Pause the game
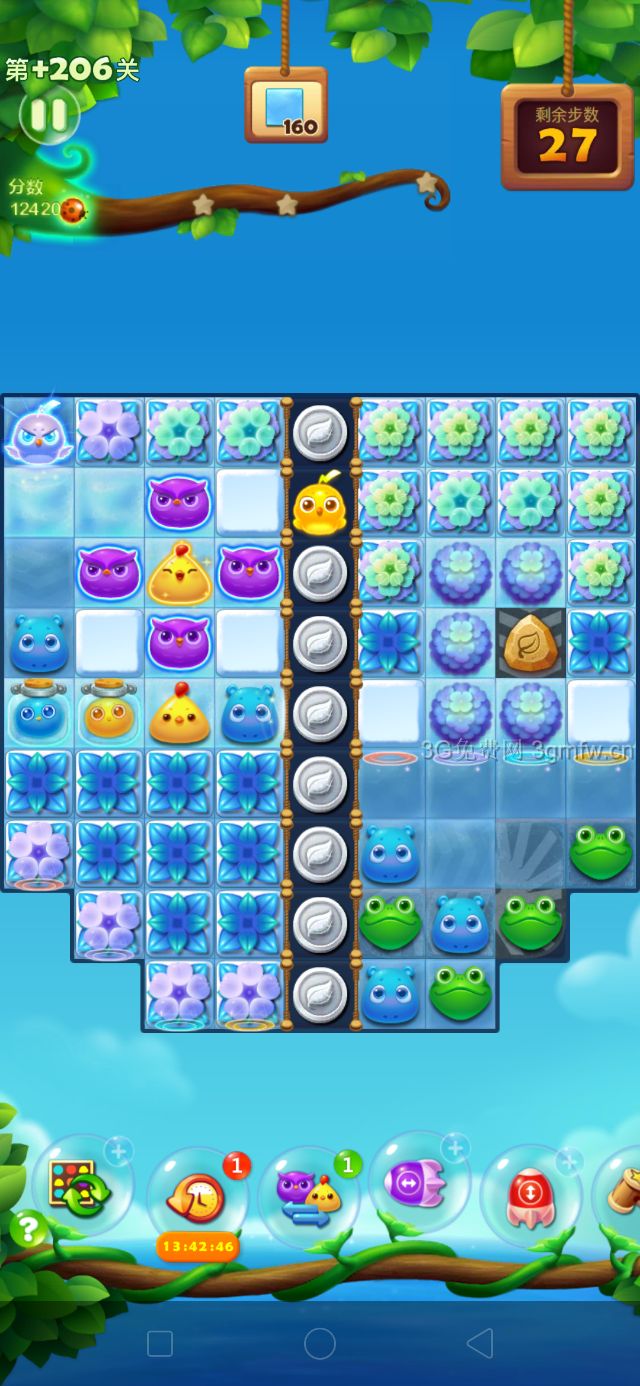The width and height of the screenshot is (640, 1386). 48,115
